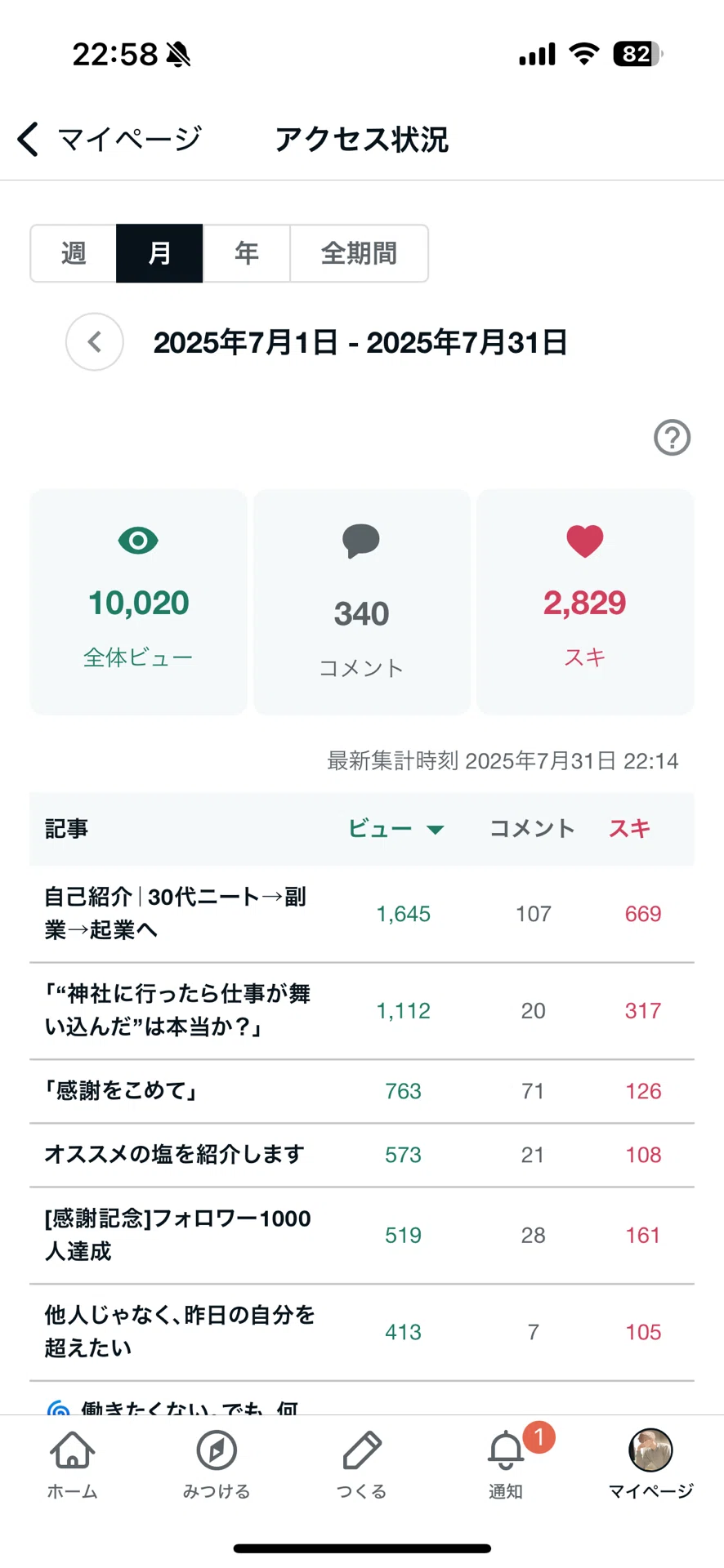Open the 「感謝をこめて」 article

362,1091
